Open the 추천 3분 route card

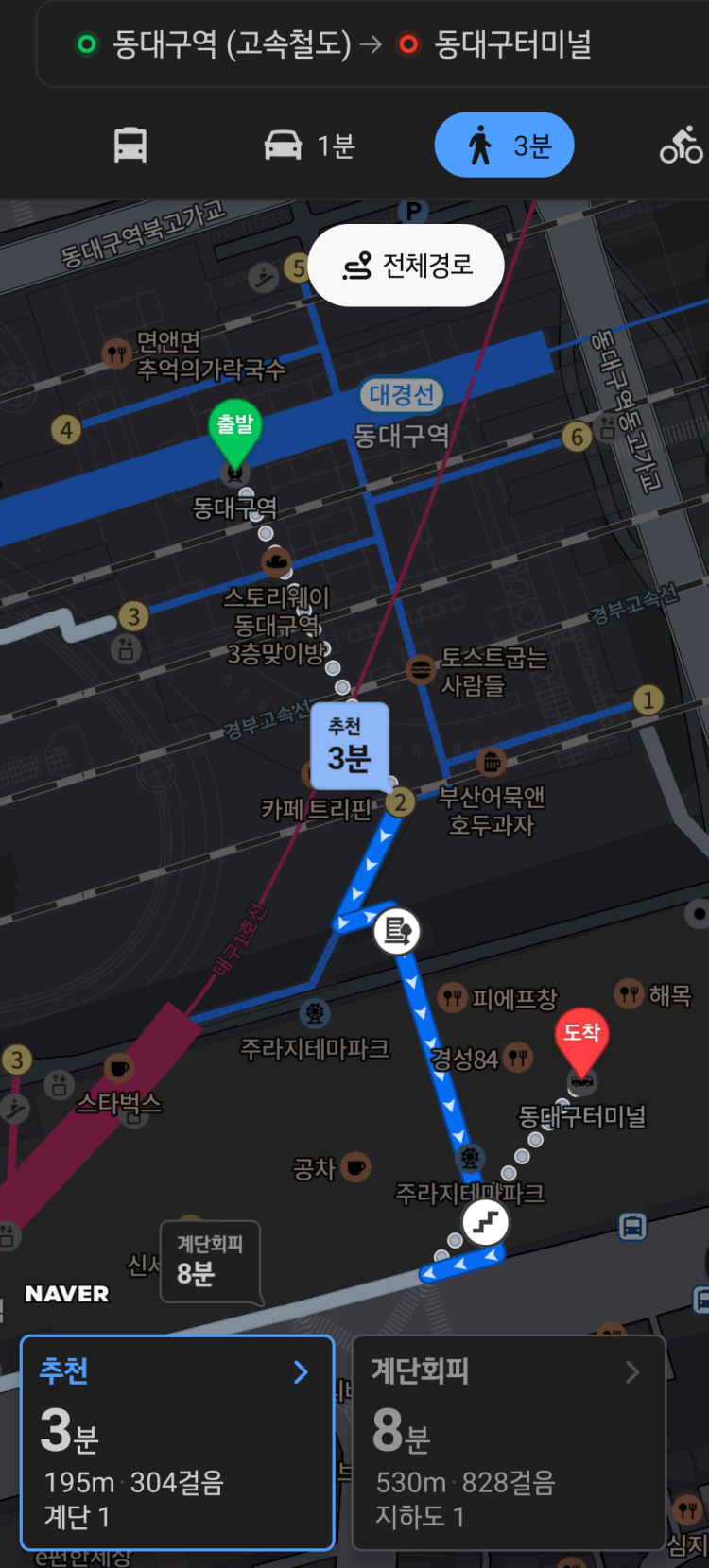click(178, 1441)
